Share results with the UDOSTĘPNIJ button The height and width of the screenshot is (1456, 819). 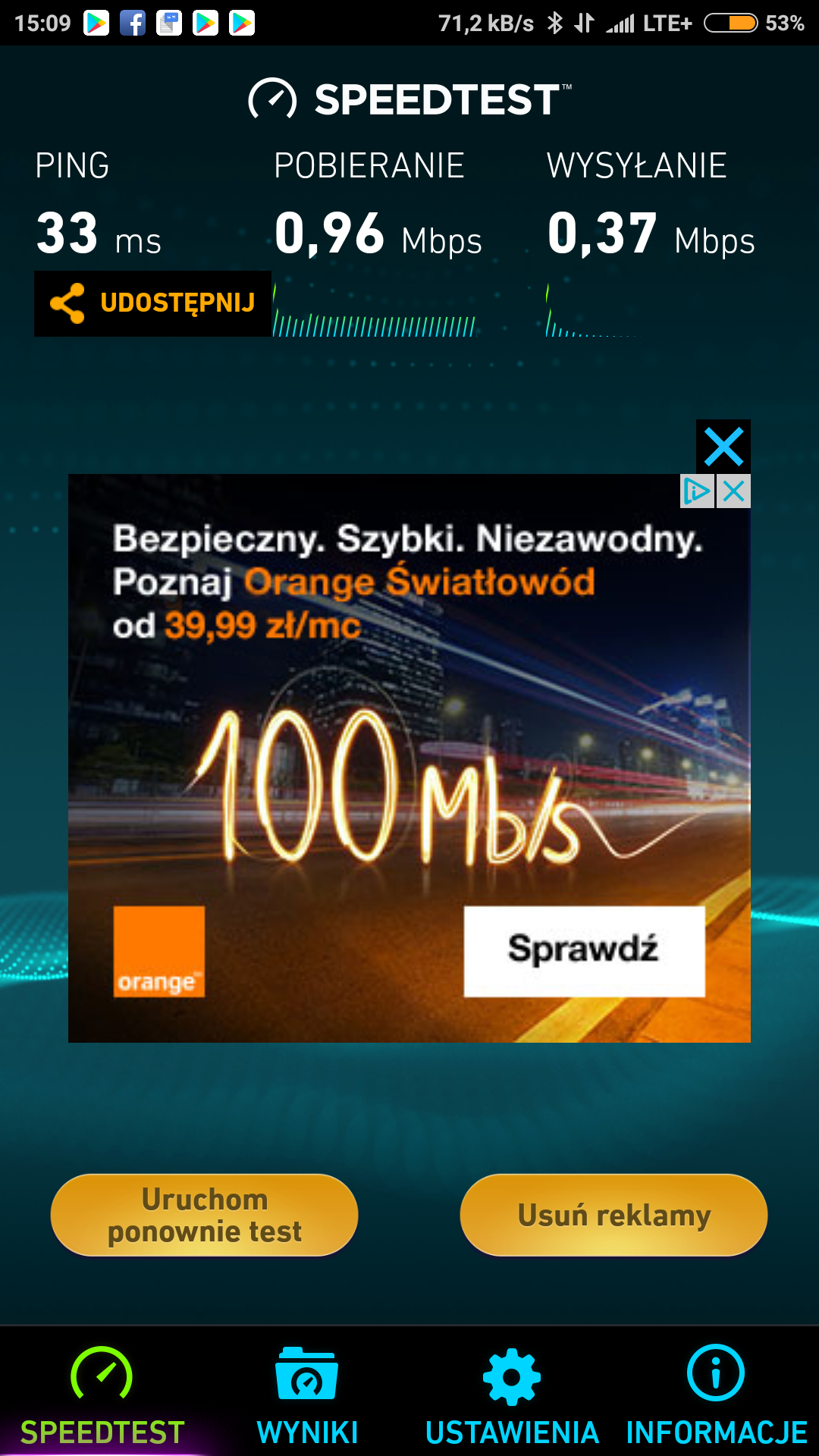pos(152,303)
